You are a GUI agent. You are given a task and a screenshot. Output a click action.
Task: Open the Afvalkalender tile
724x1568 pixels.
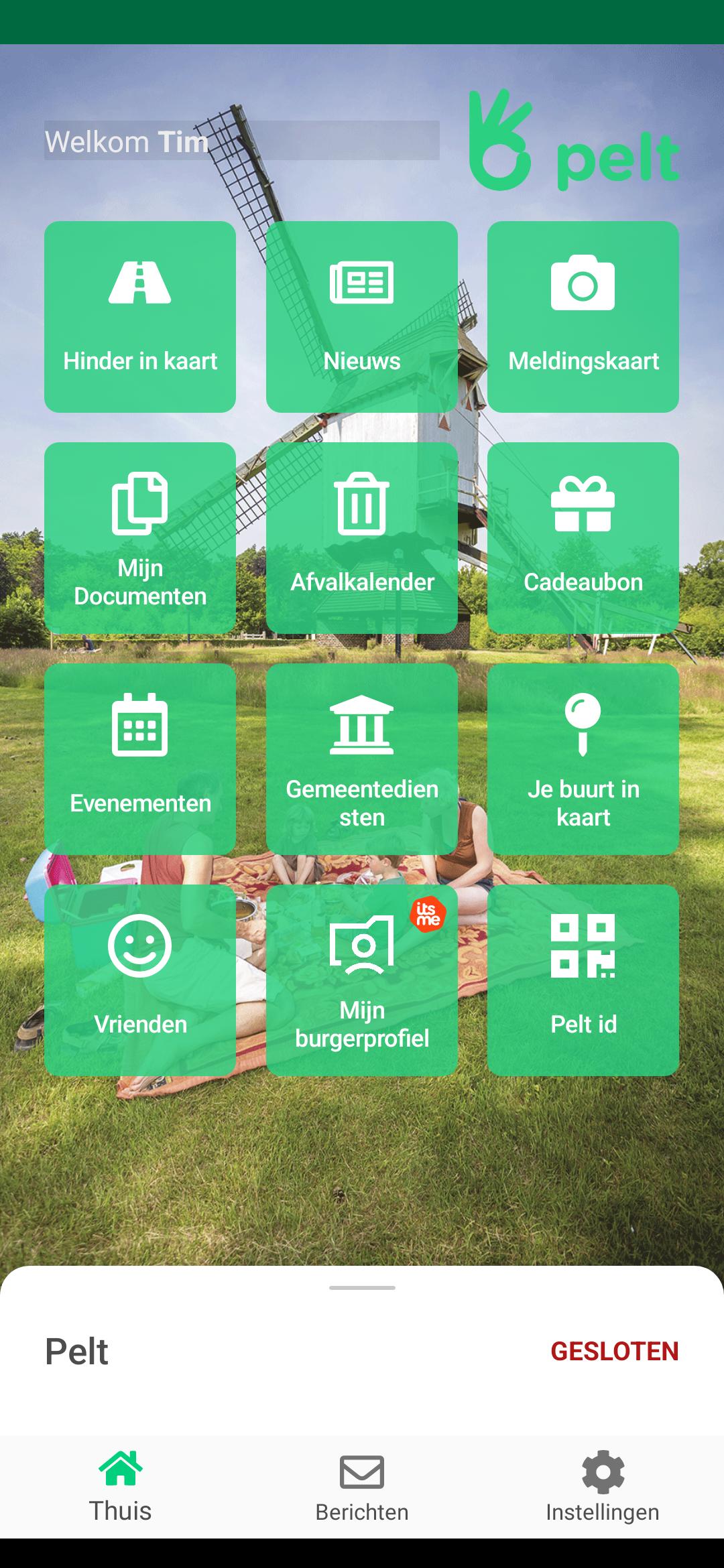click(362, 538)
